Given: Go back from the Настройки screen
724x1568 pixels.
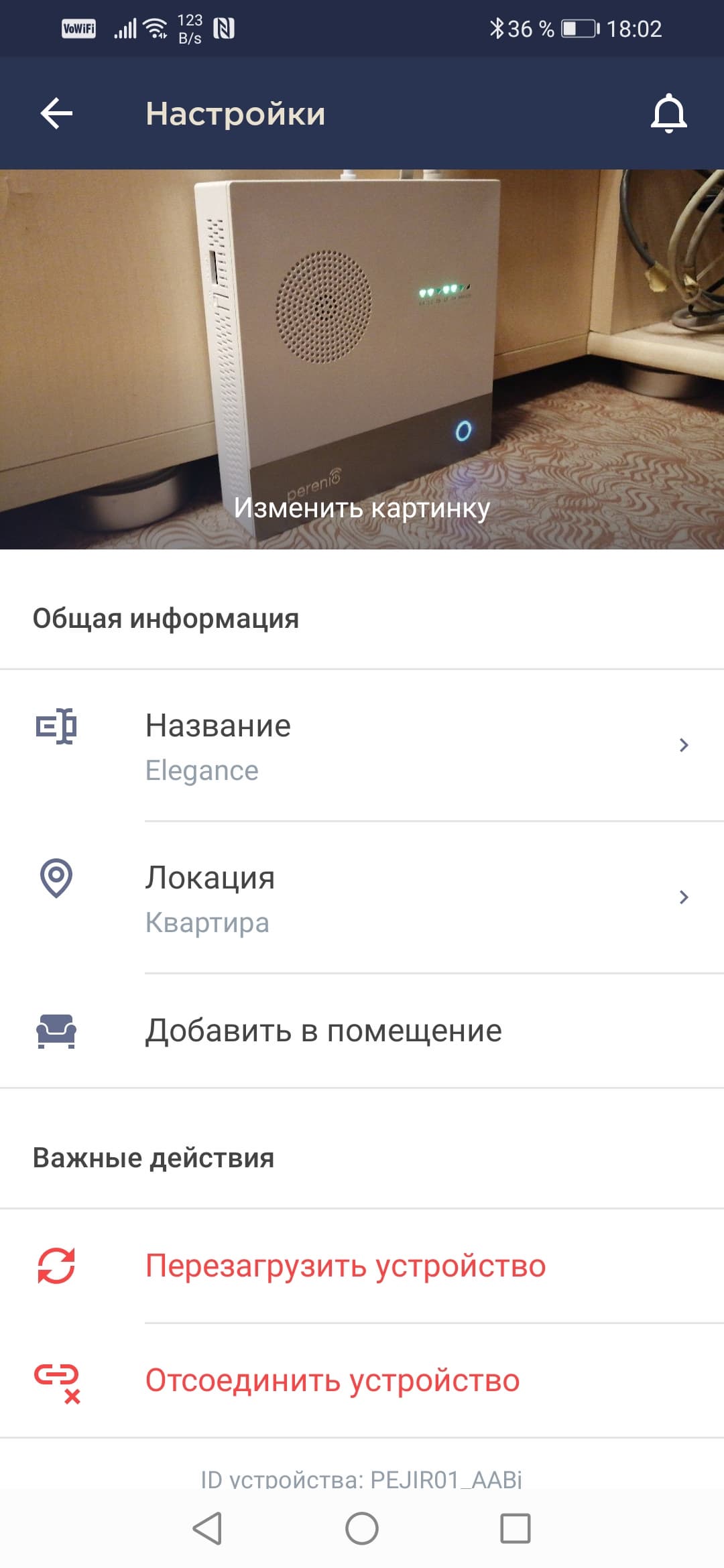Looking at the screenshot, I should (56, 113).
